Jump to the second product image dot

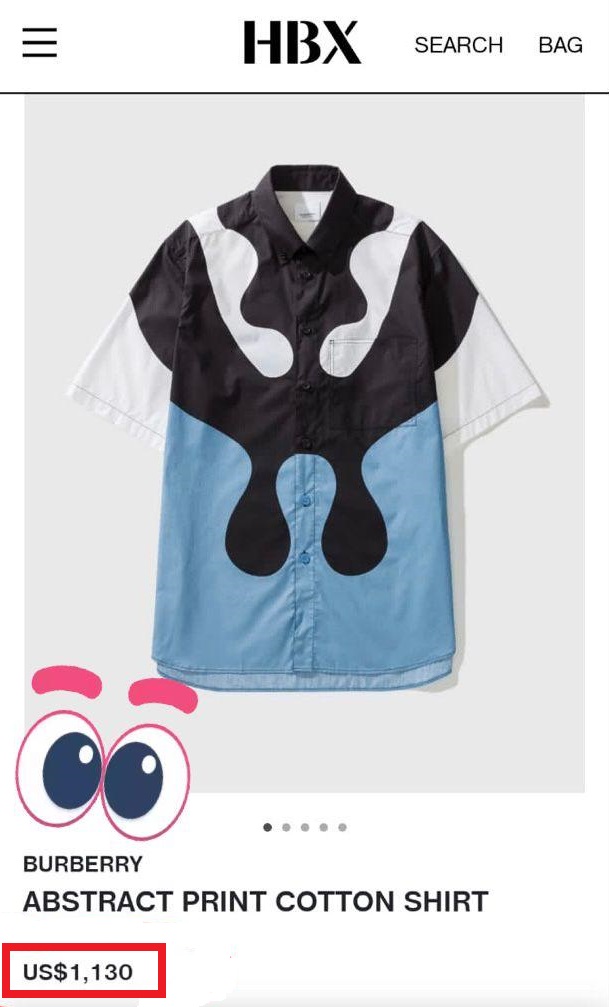[x=286, y=828]
